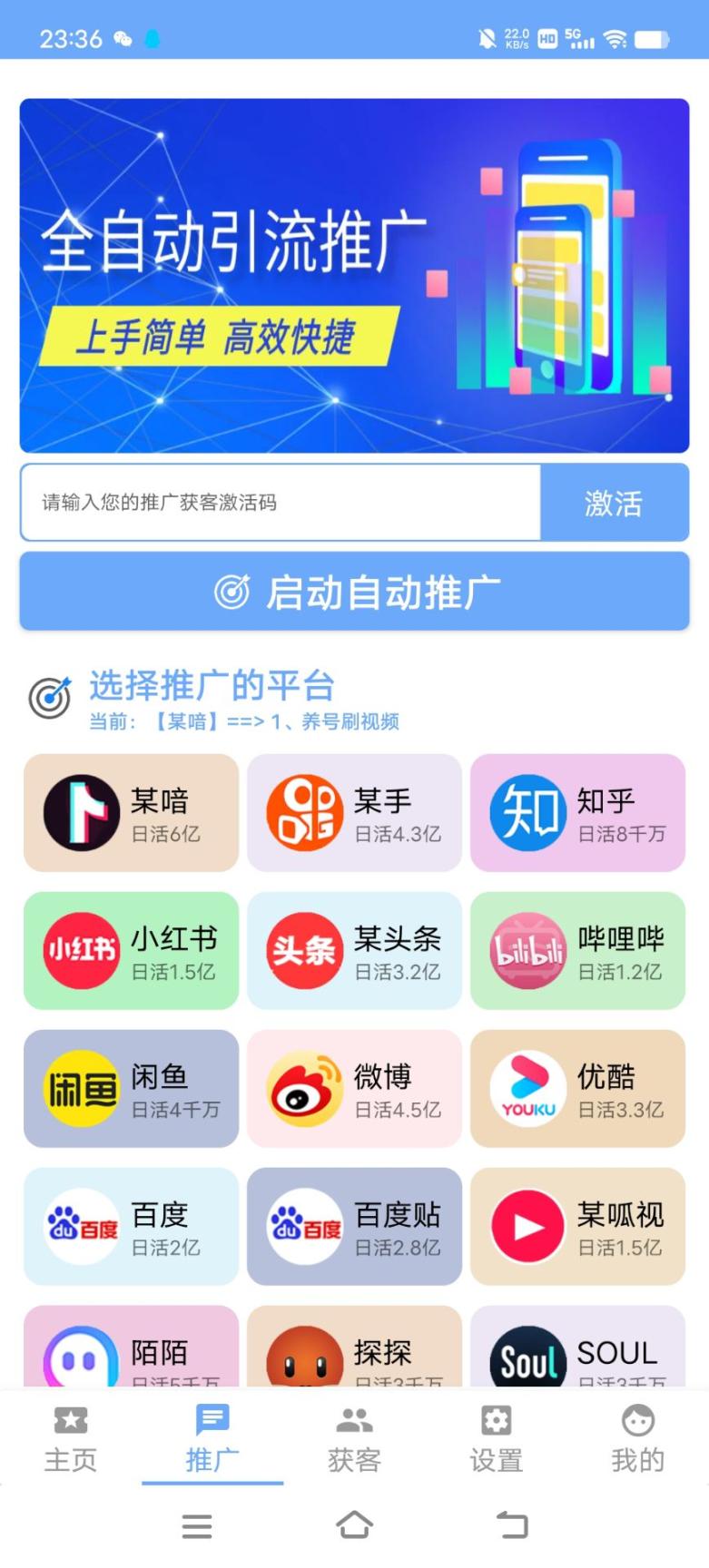Viewport: 709px width, 1568px height.
Task: Select the 知乎 platform card
Action: (577, 813)
